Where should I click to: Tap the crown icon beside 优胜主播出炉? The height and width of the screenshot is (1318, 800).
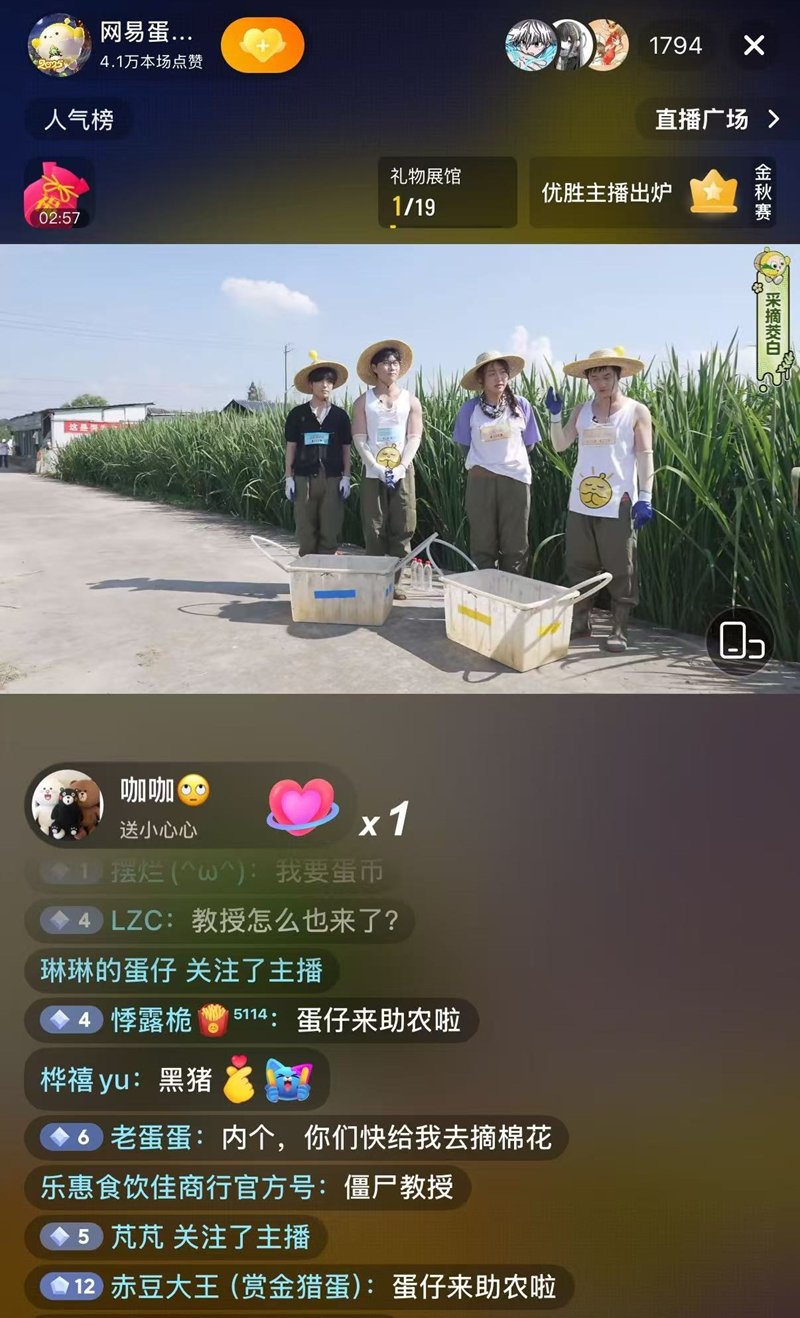coord(711,193)
